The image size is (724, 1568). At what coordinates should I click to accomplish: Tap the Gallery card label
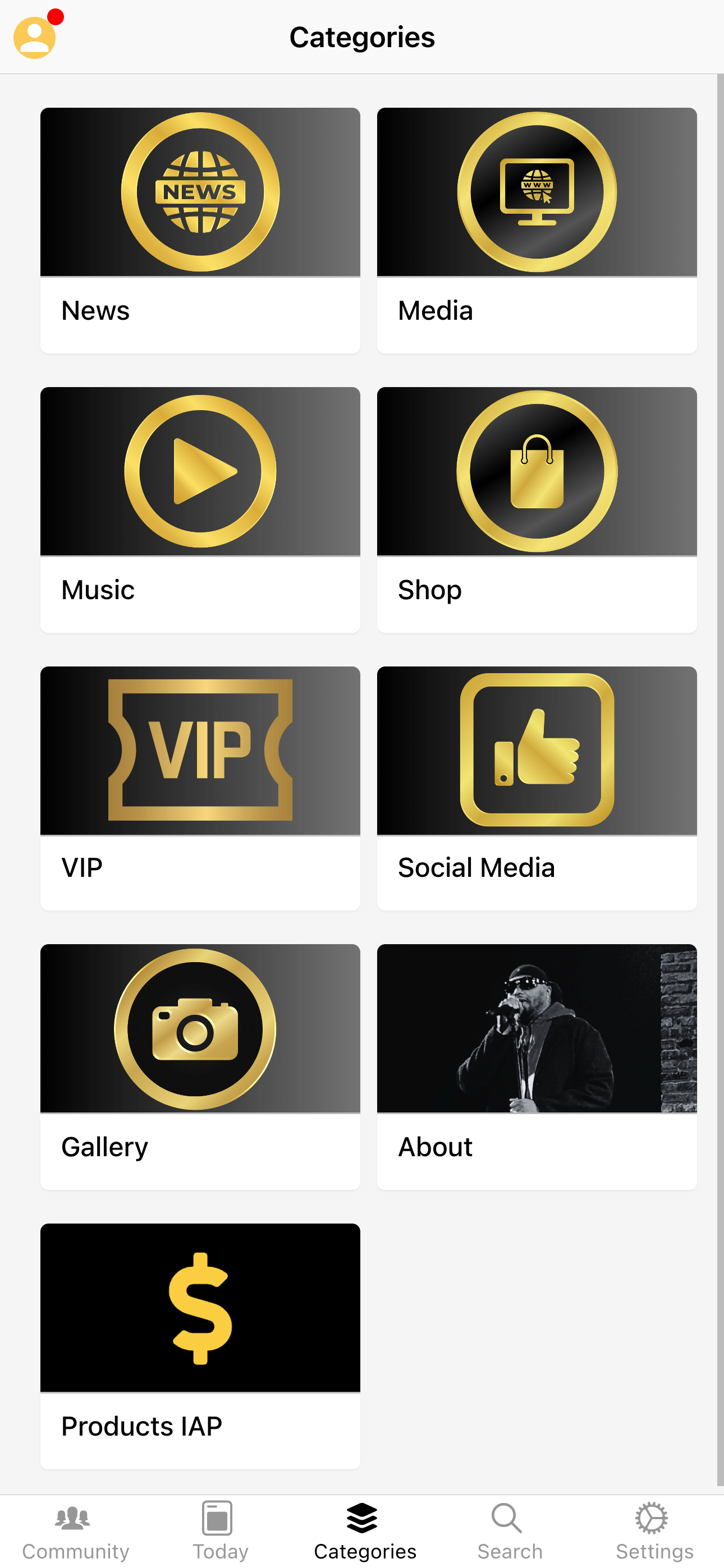[104, 1147]
